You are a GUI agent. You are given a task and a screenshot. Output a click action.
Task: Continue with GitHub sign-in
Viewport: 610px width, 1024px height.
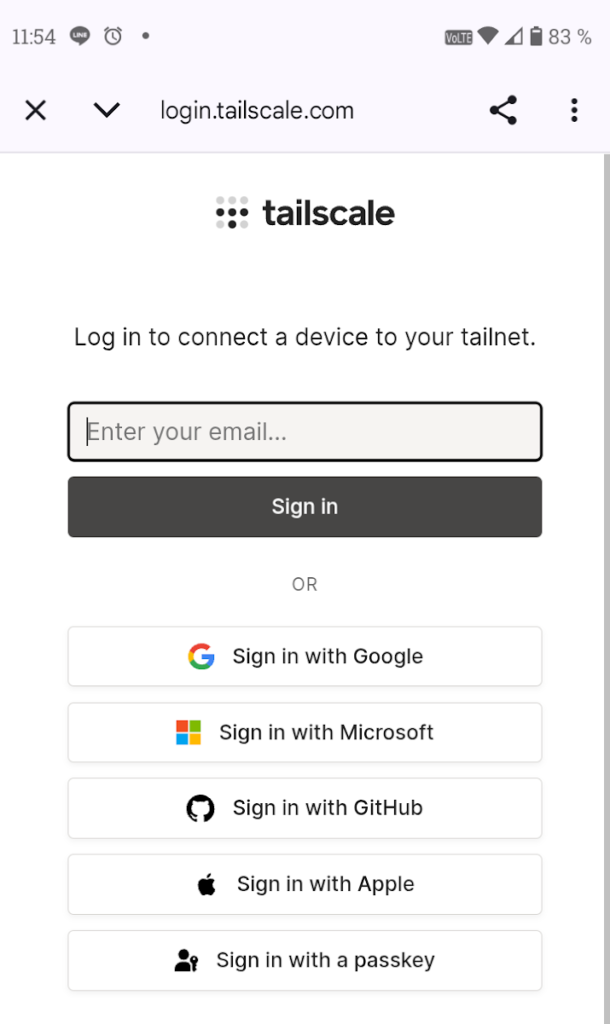point(305,808)
